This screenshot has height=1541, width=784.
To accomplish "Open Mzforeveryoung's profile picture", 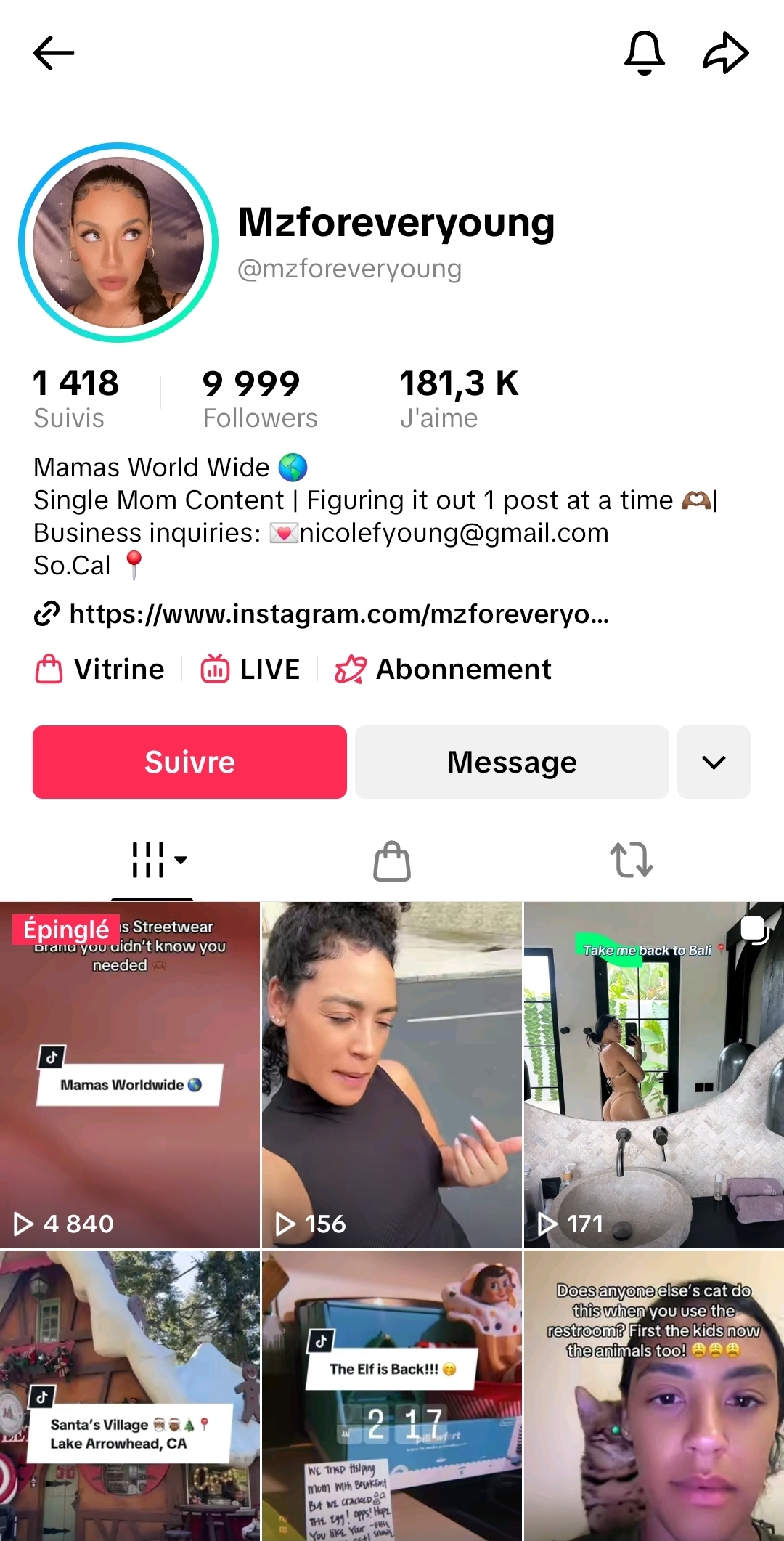I will [118, 243].
